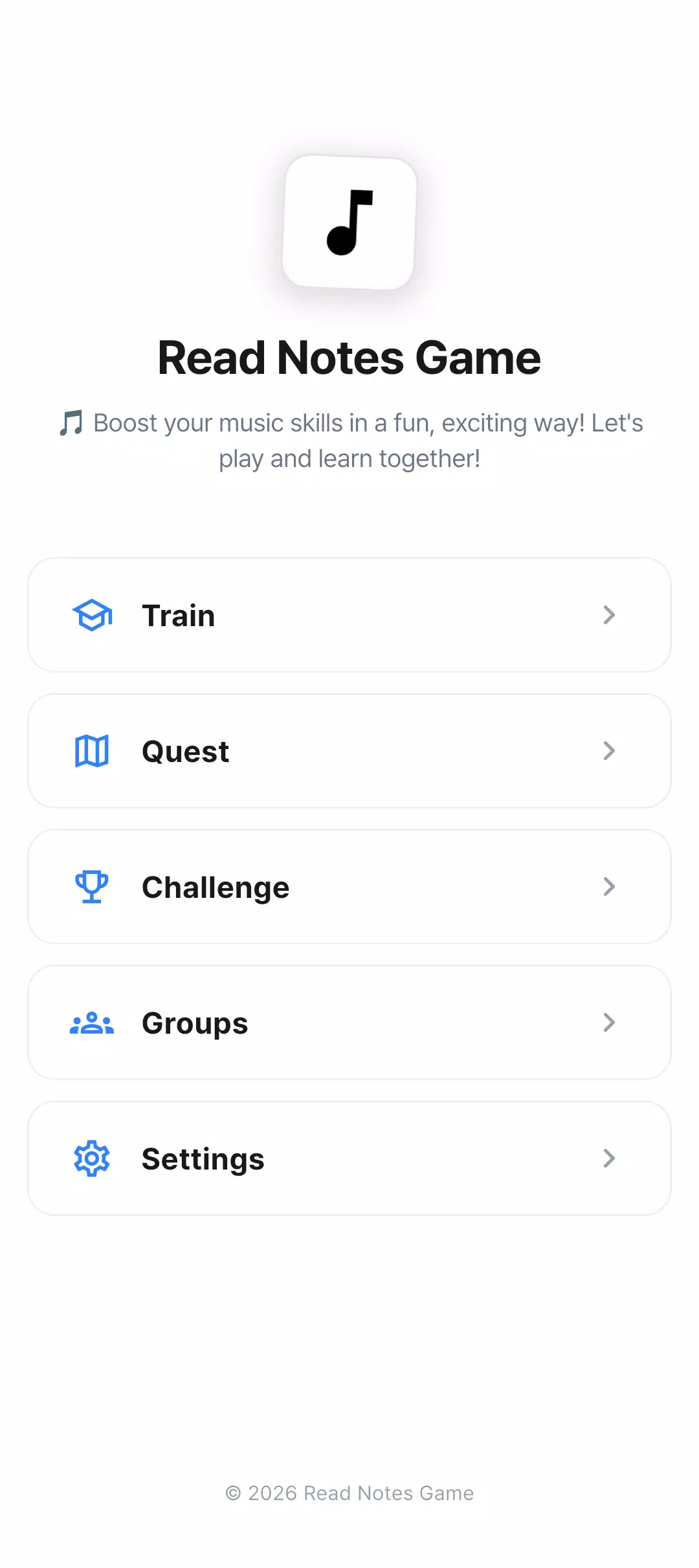
Task: Click the music note beside the tagline
Action: coord(71,423)
